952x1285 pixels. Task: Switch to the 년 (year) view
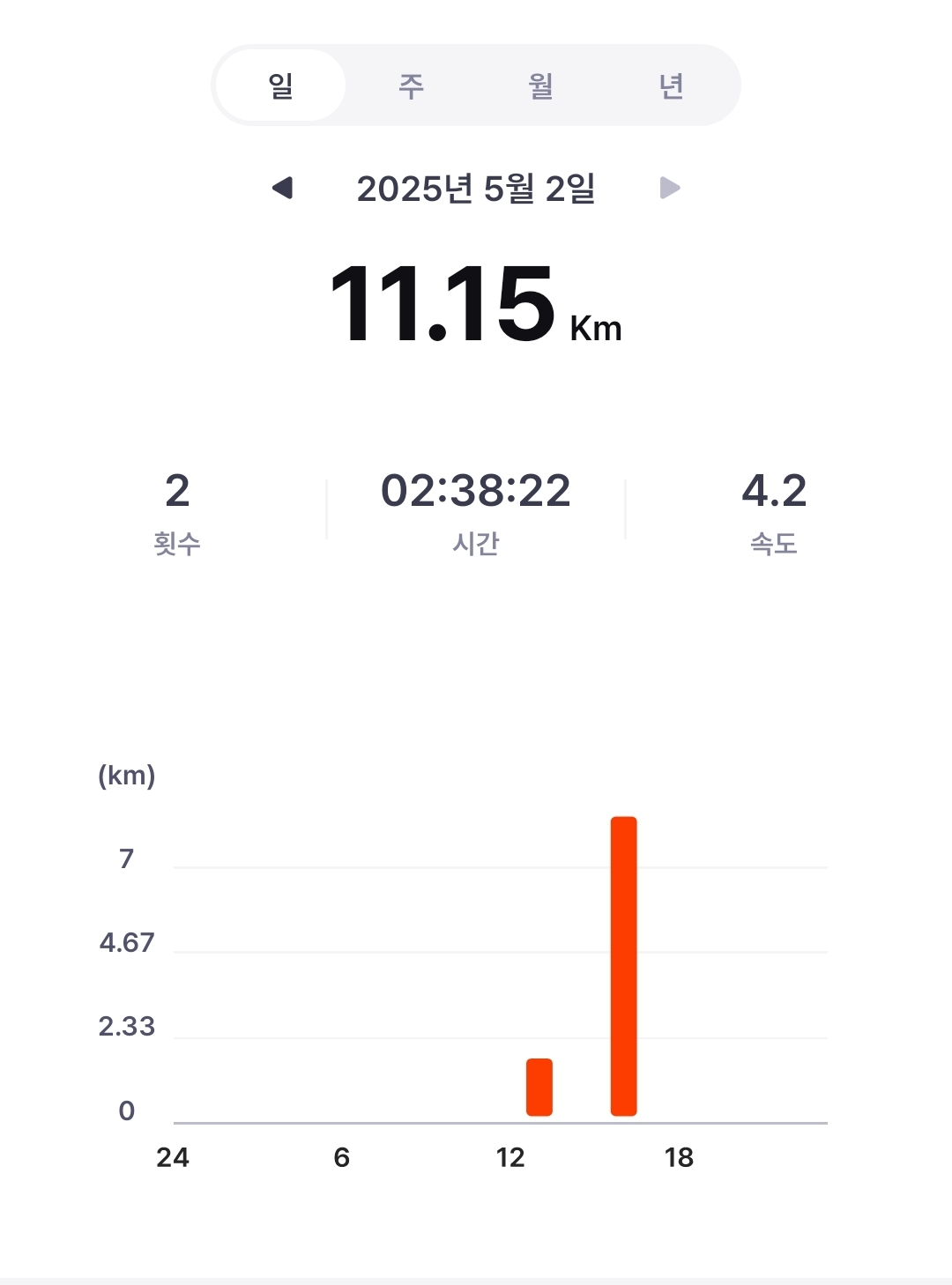[x=671, y=85]
